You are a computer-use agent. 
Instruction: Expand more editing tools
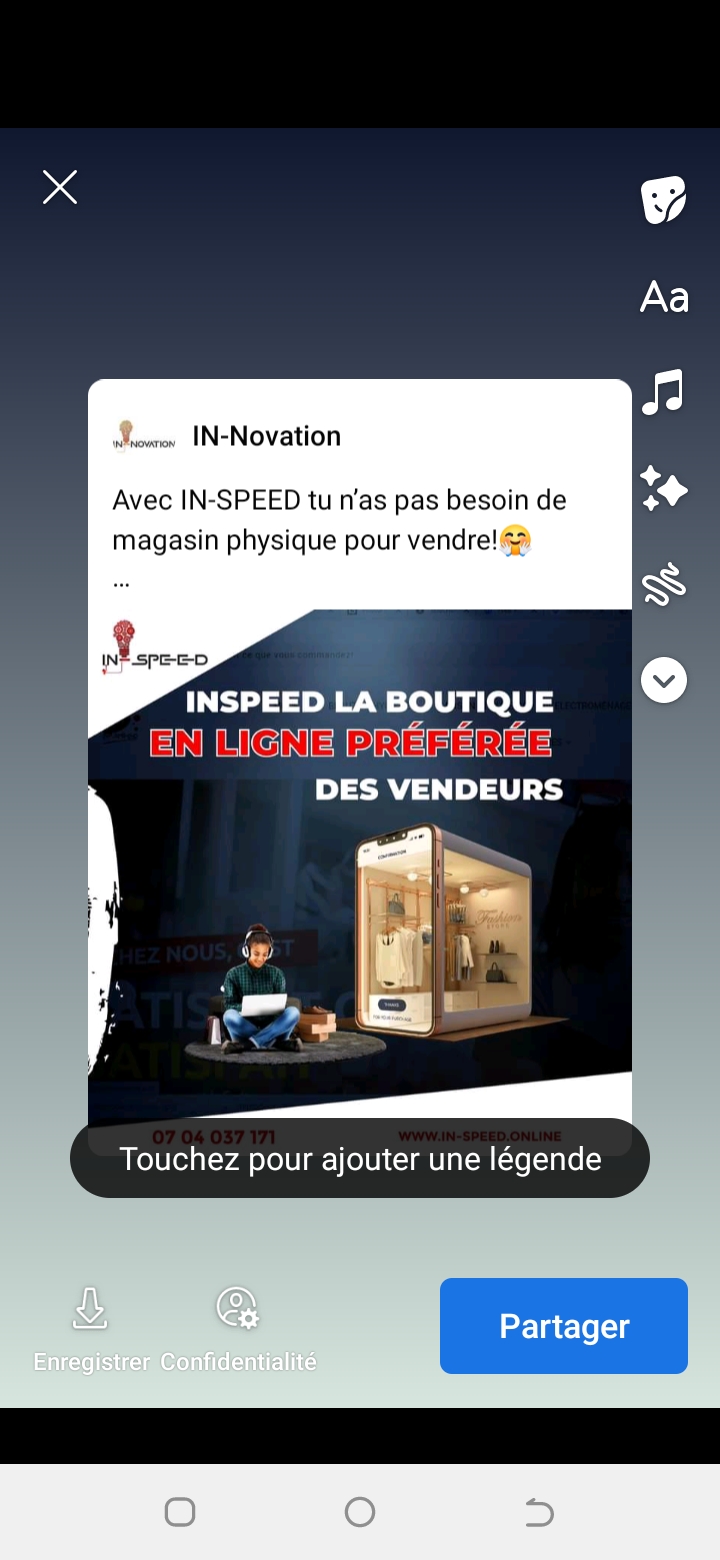click(664, 680)
